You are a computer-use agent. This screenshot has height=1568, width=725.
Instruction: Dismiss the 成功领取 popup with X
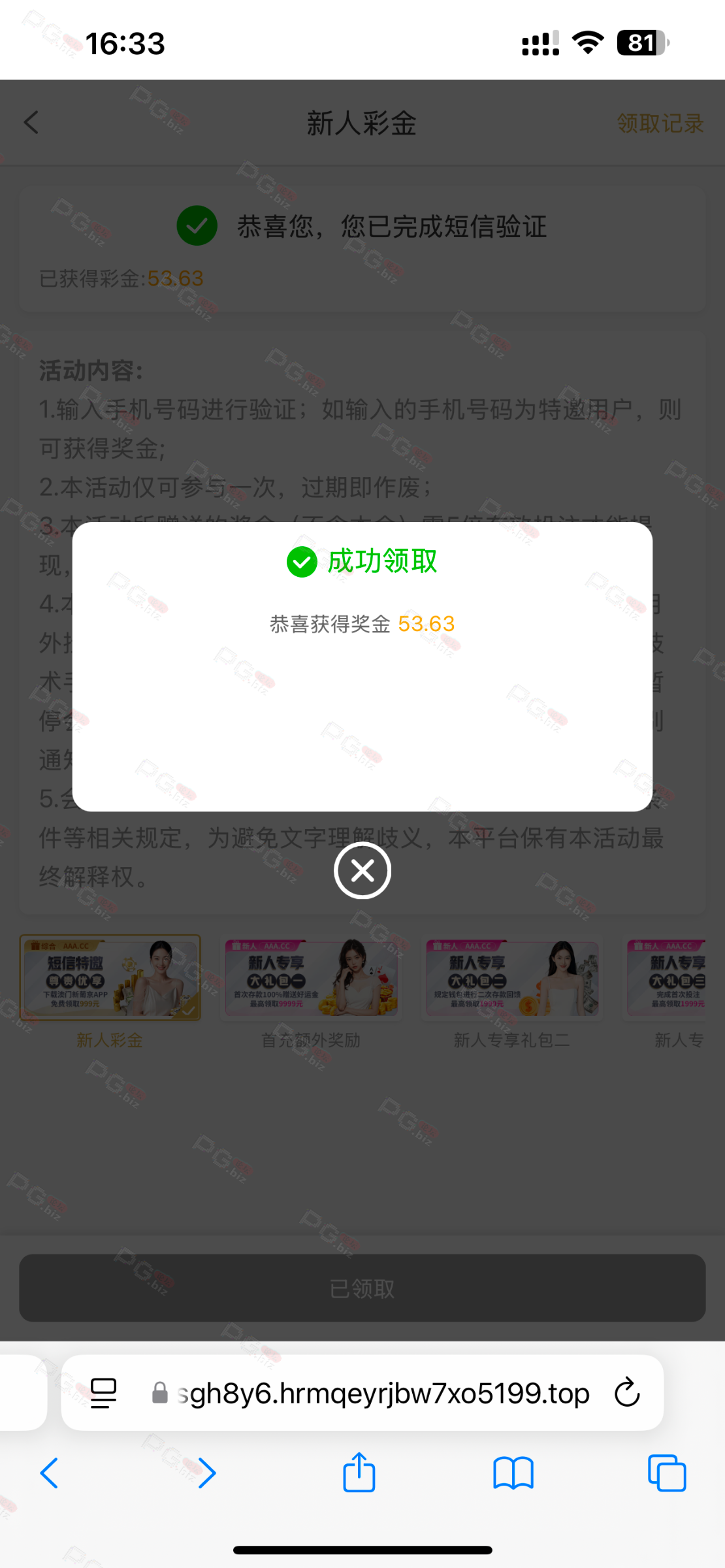pyautogui.click(x=362, y=870)
